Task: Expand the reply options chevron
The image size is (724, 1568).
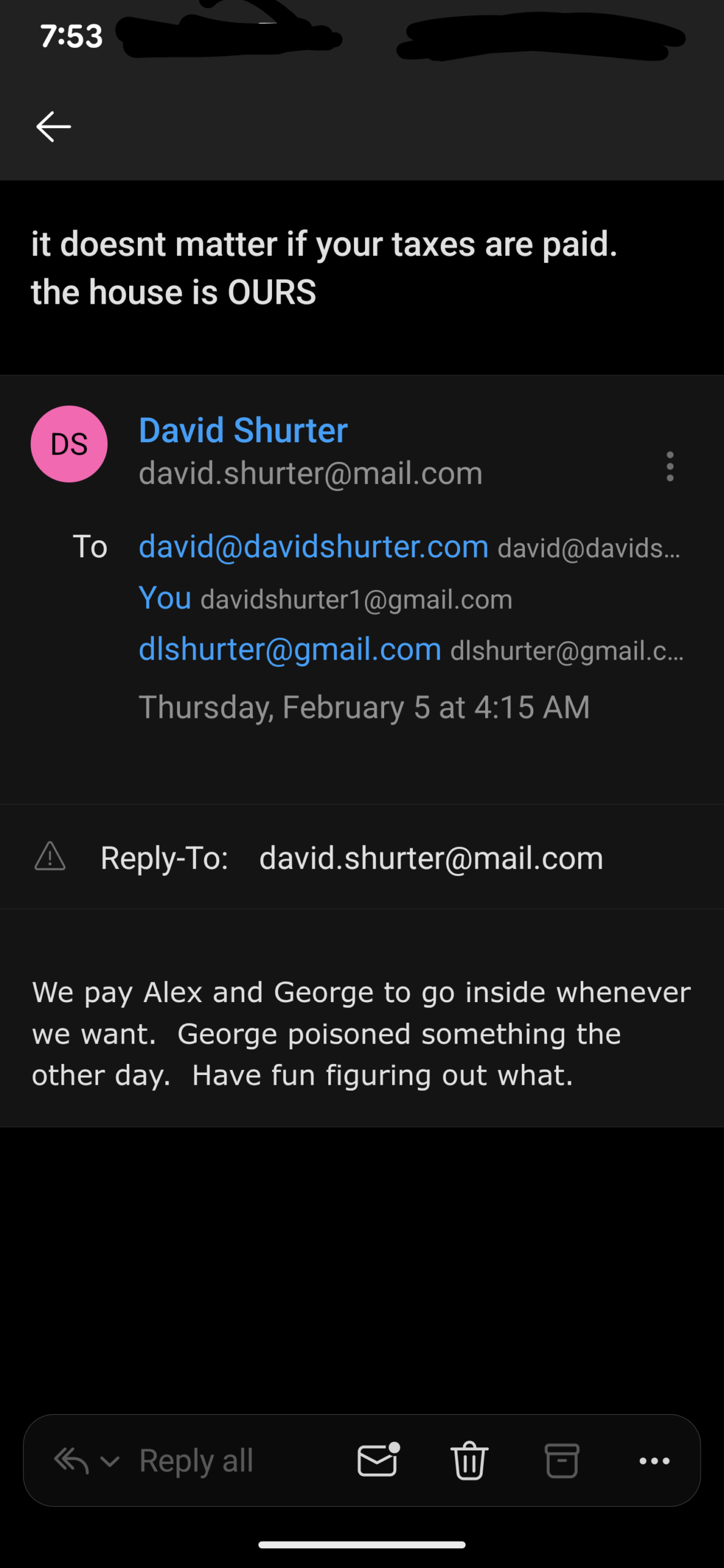Action: (110, 1462)
